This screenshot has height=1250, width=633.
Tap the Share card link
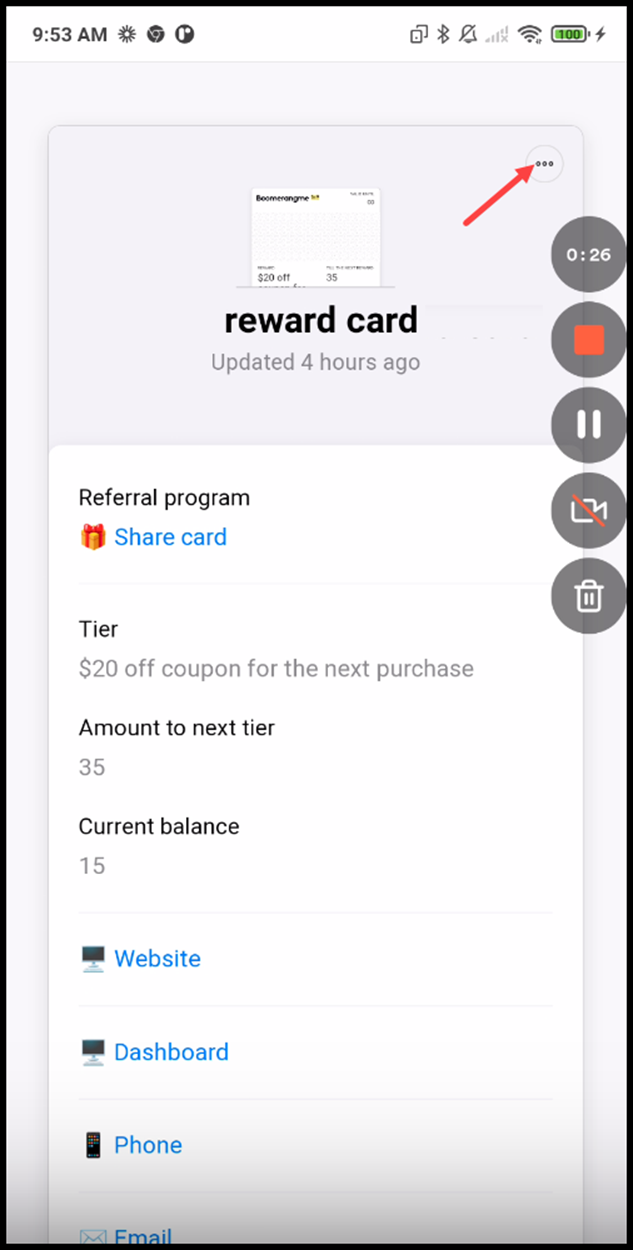[170, 537]
